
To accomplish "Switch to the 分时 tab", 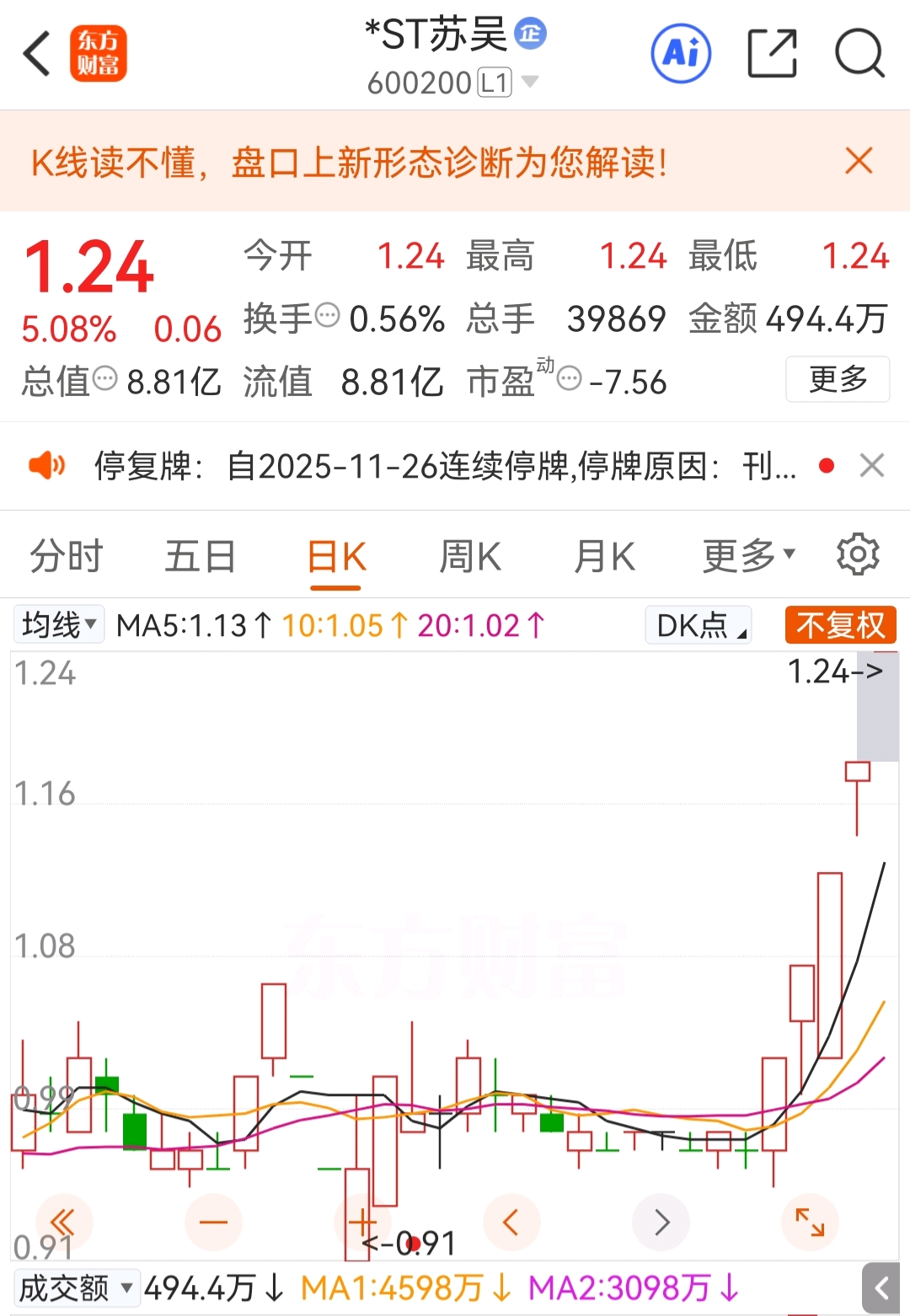I will 66,557.
